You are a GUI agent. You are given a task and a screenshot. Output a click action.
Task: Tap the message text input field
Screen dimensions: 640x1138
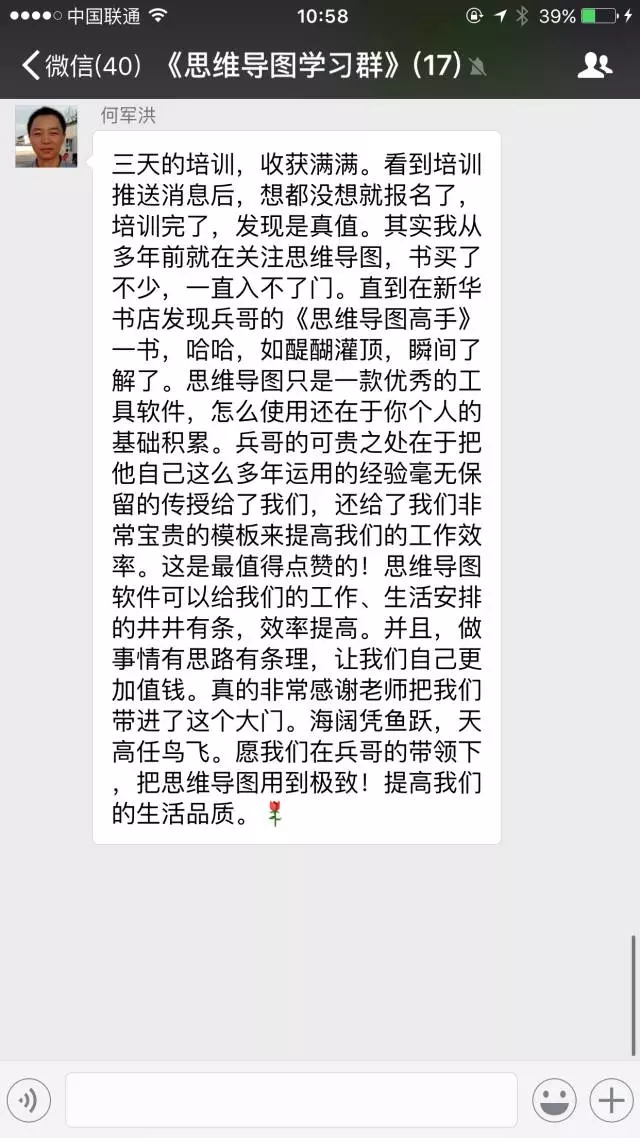pos(291,1100)
